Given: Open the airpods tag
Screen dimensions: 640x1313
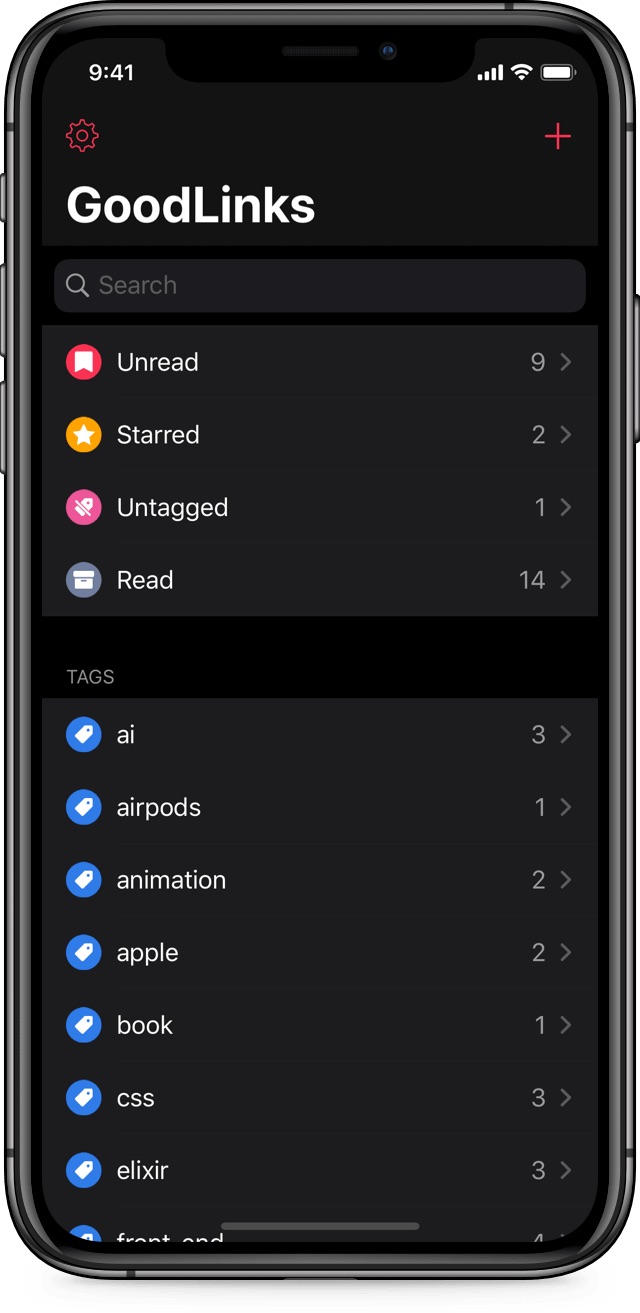Looking at the screenshot, I should (x=320, y=807).
